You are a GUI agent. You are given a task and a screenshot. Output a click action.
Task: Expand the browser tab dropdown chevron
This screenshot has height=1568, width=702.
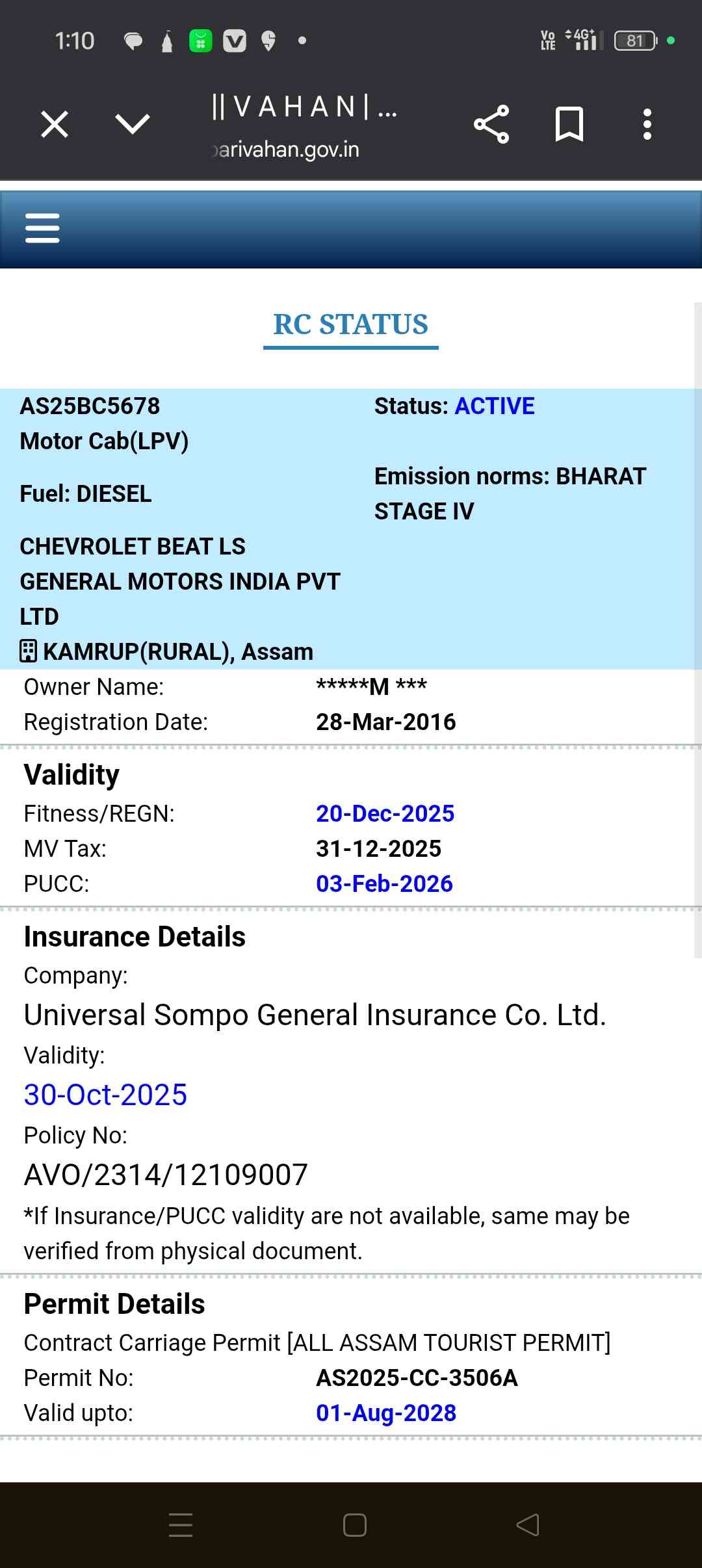pyautogui.click(x=133, y=124)
